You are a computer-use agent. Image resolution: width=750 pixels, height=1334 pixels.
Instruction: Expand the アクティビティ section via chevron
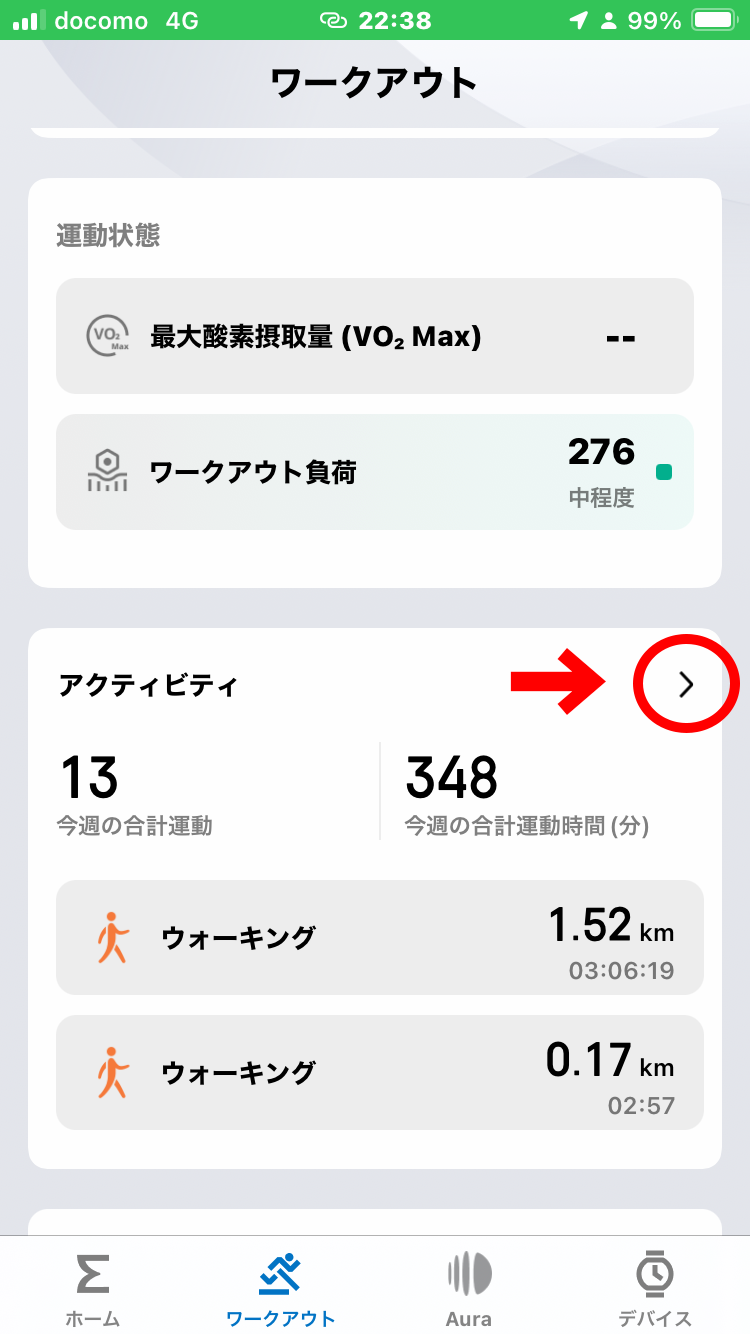coord(686,684)
